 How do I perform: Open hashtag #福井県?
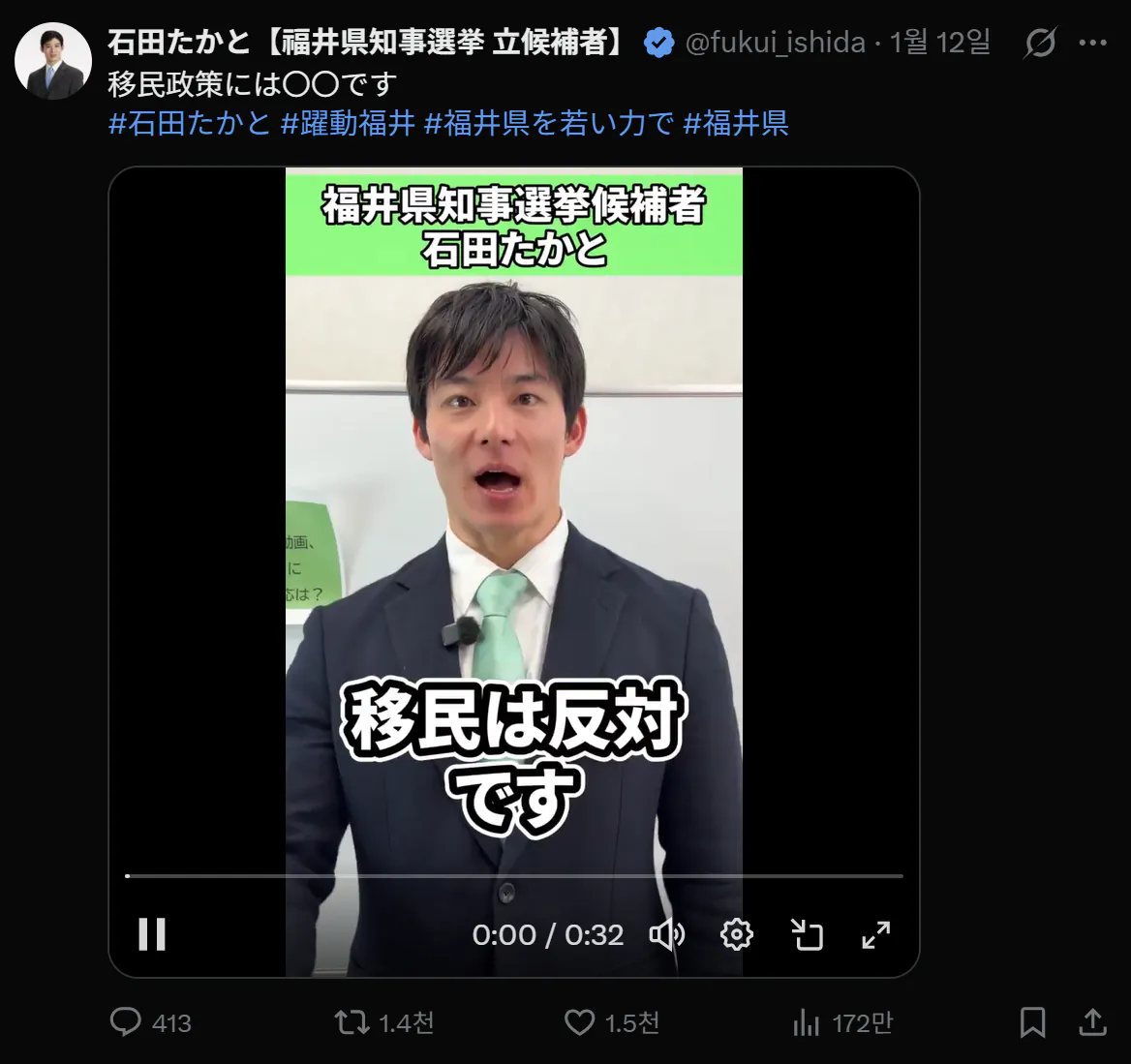(x=736, y=124)
